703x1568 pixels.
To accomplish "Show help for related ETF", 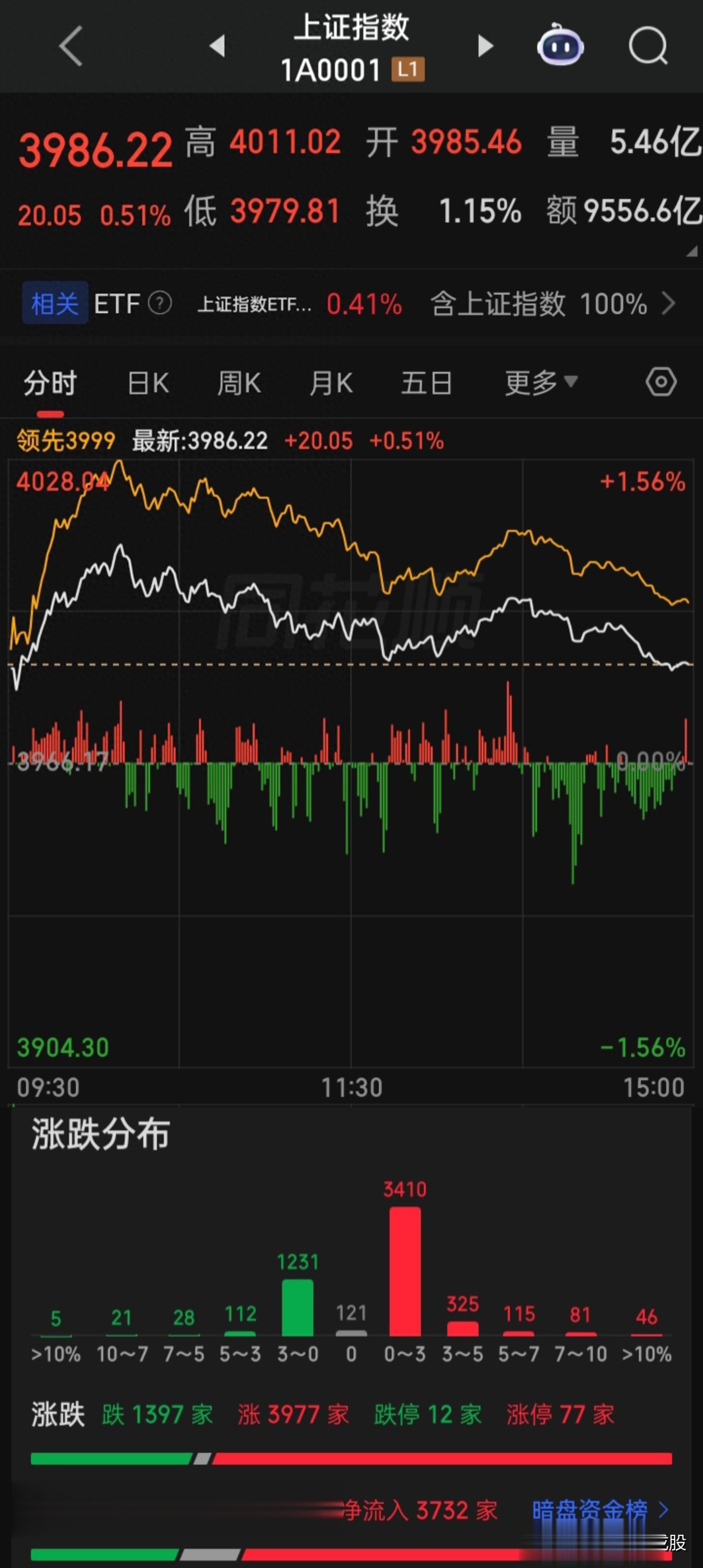I will (x=160, y=303).
